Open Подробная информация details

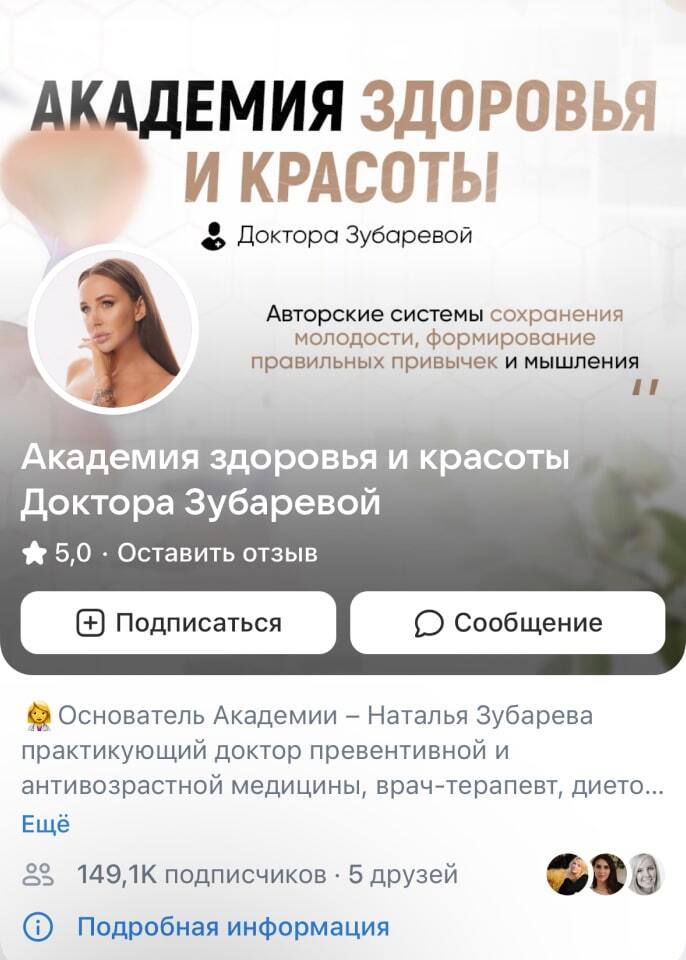point(232,927)
